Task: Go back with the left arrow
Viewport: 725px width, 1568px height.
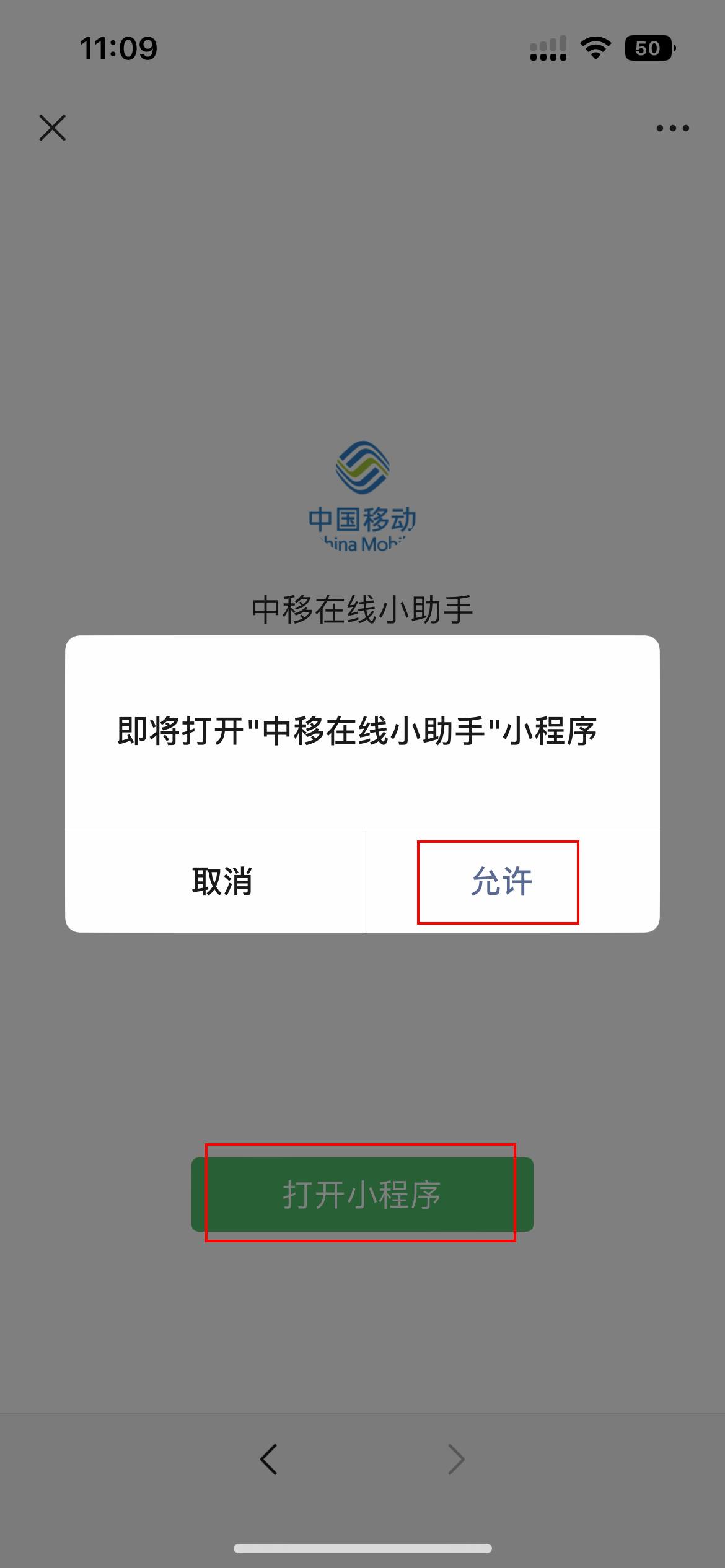Action: point(269,1460)
